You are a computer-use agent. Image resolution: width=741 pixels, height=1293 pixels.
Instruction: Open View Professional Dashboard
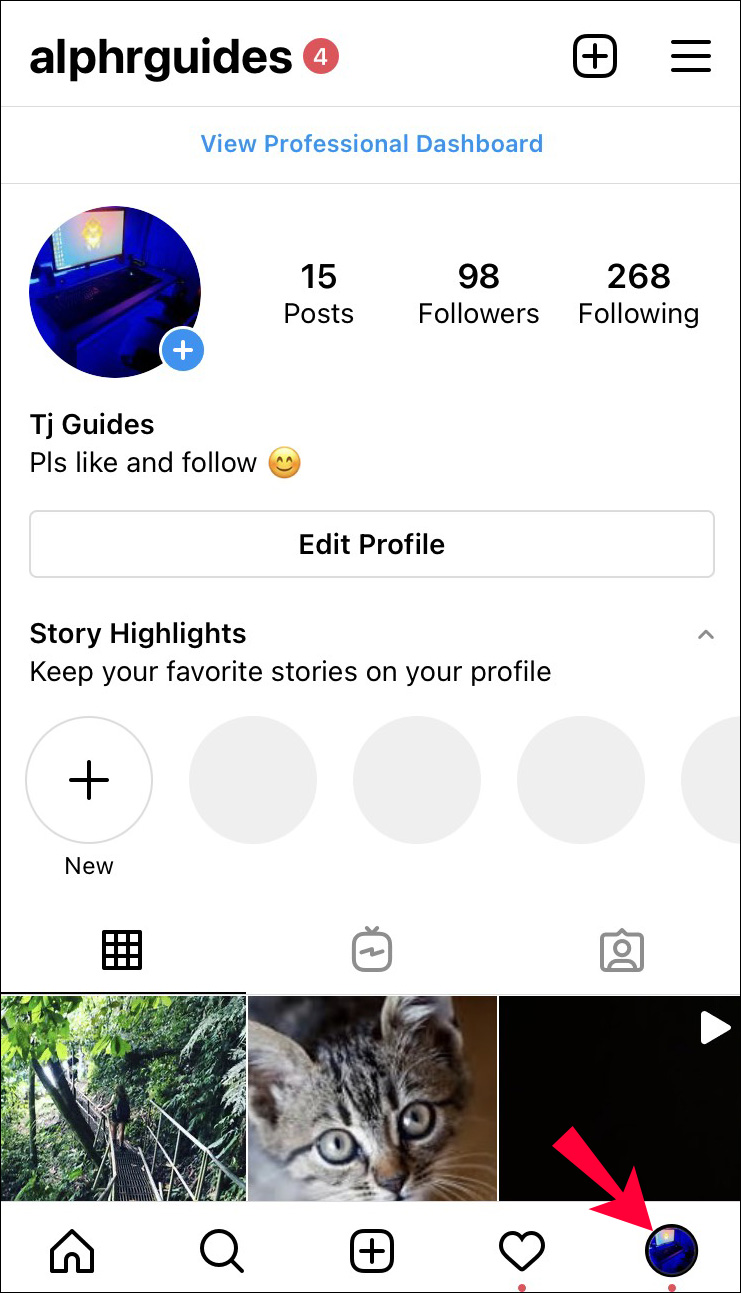[371, 143]
